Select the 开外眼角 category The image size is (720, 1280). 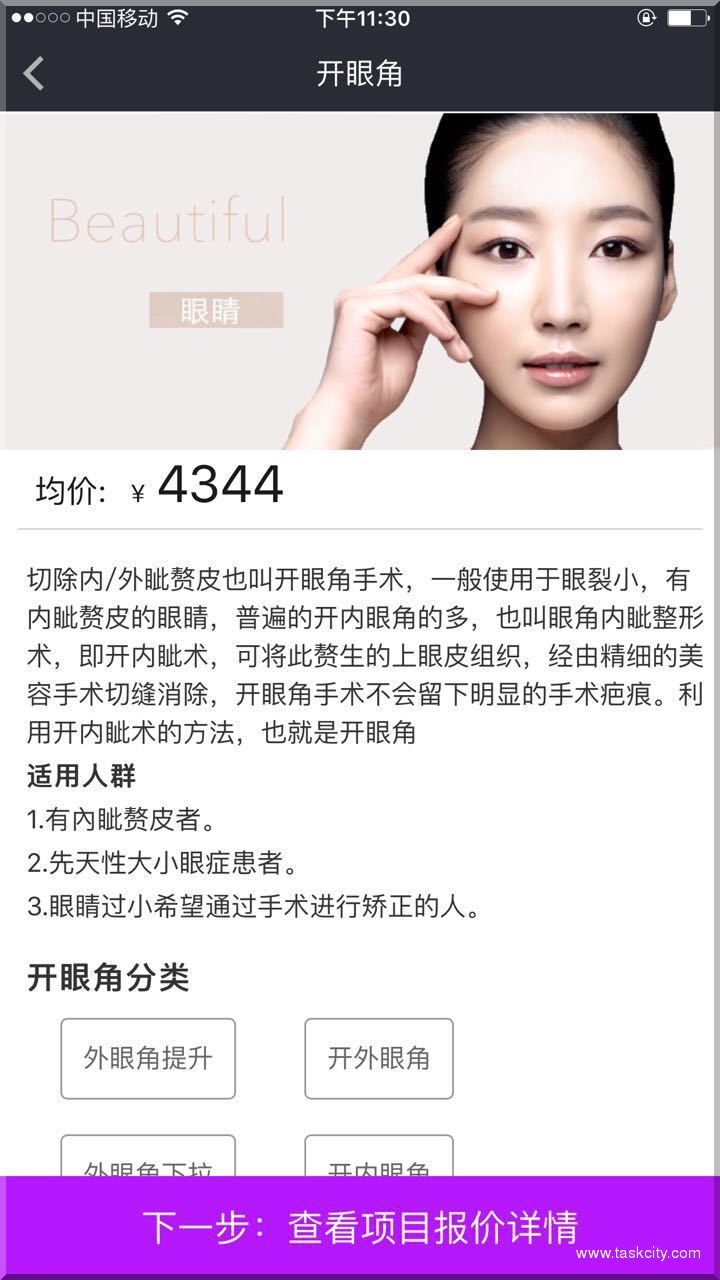(379, 1058)
